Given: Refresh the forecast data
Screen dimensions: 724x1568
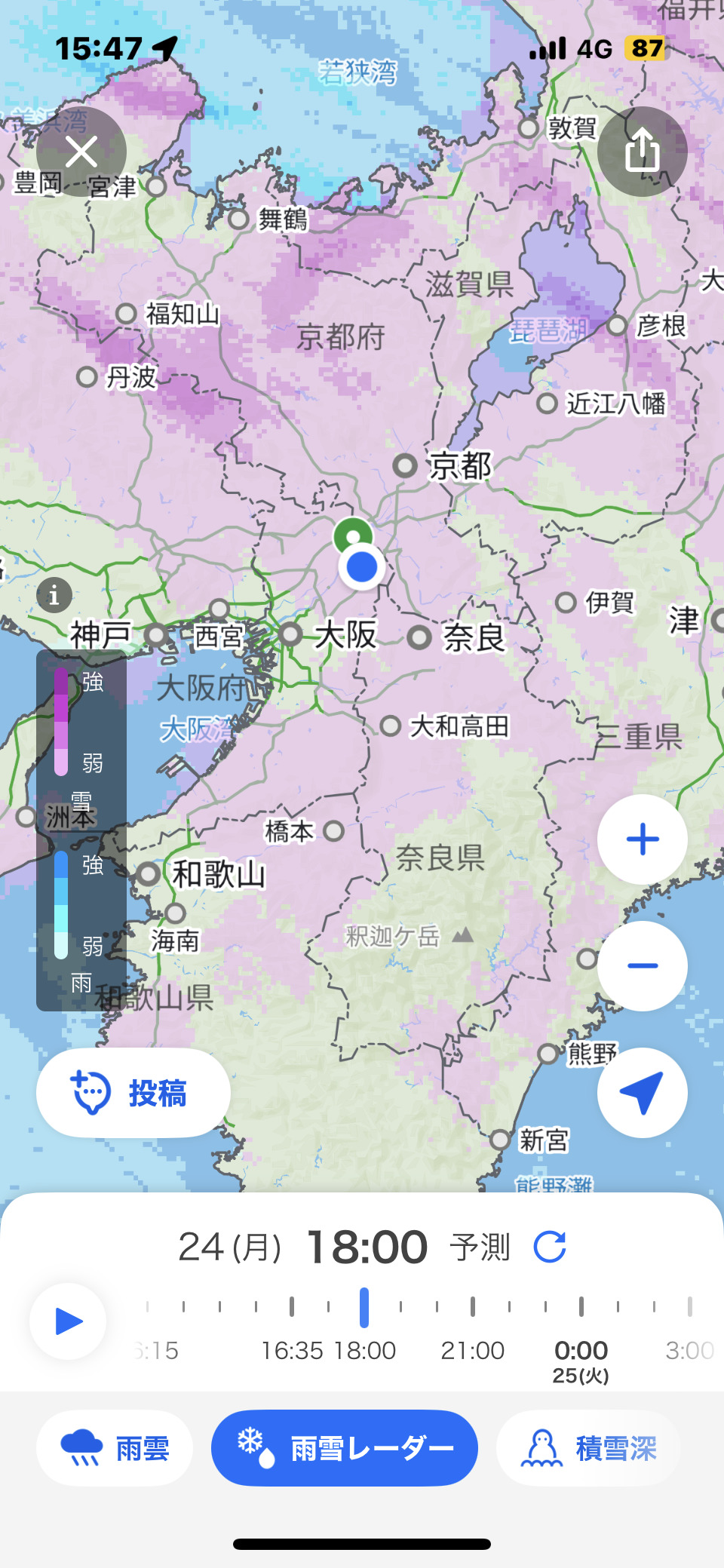Looking at the screenshot, I should [550, 1247].
